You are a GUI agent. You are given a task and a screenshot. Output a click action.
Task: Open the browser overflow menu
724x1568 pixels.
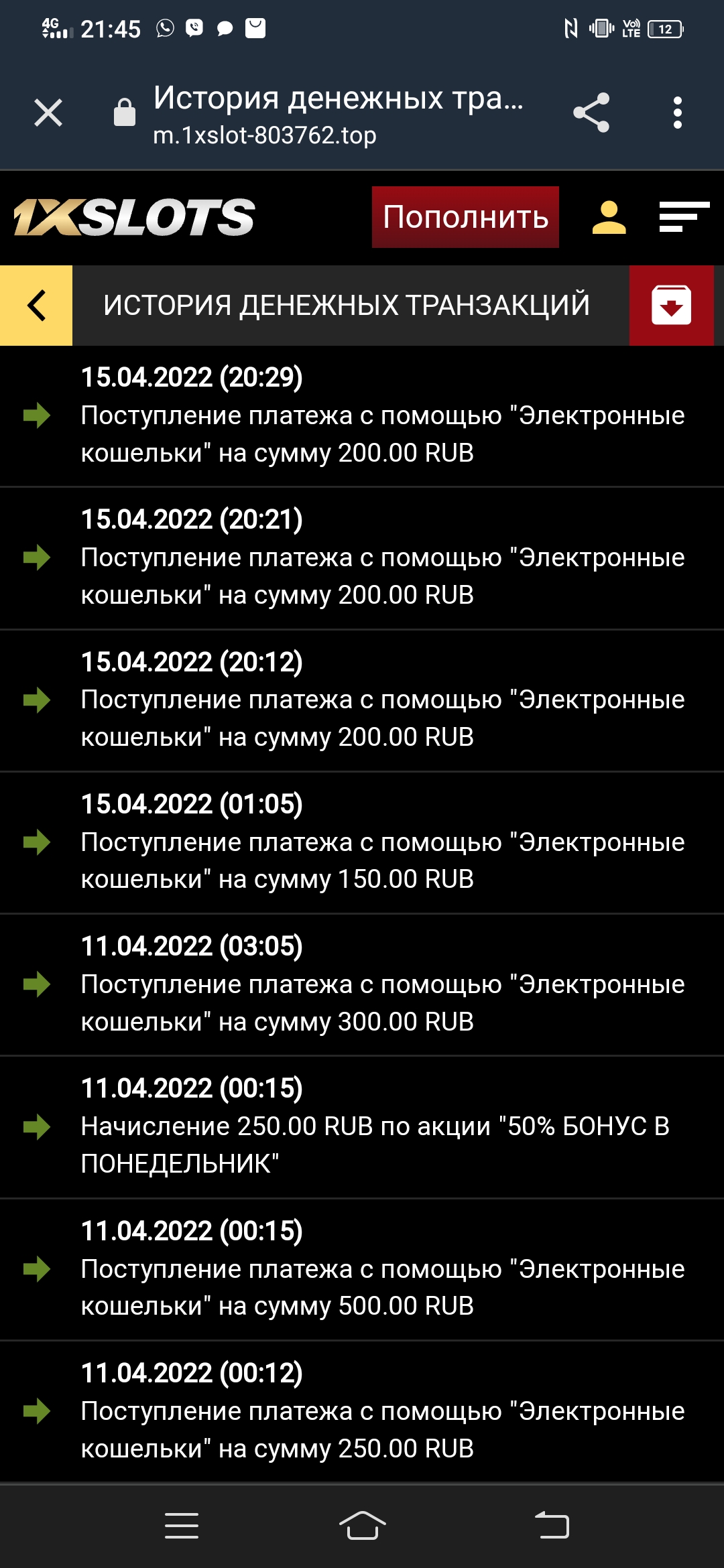(678, 113)
